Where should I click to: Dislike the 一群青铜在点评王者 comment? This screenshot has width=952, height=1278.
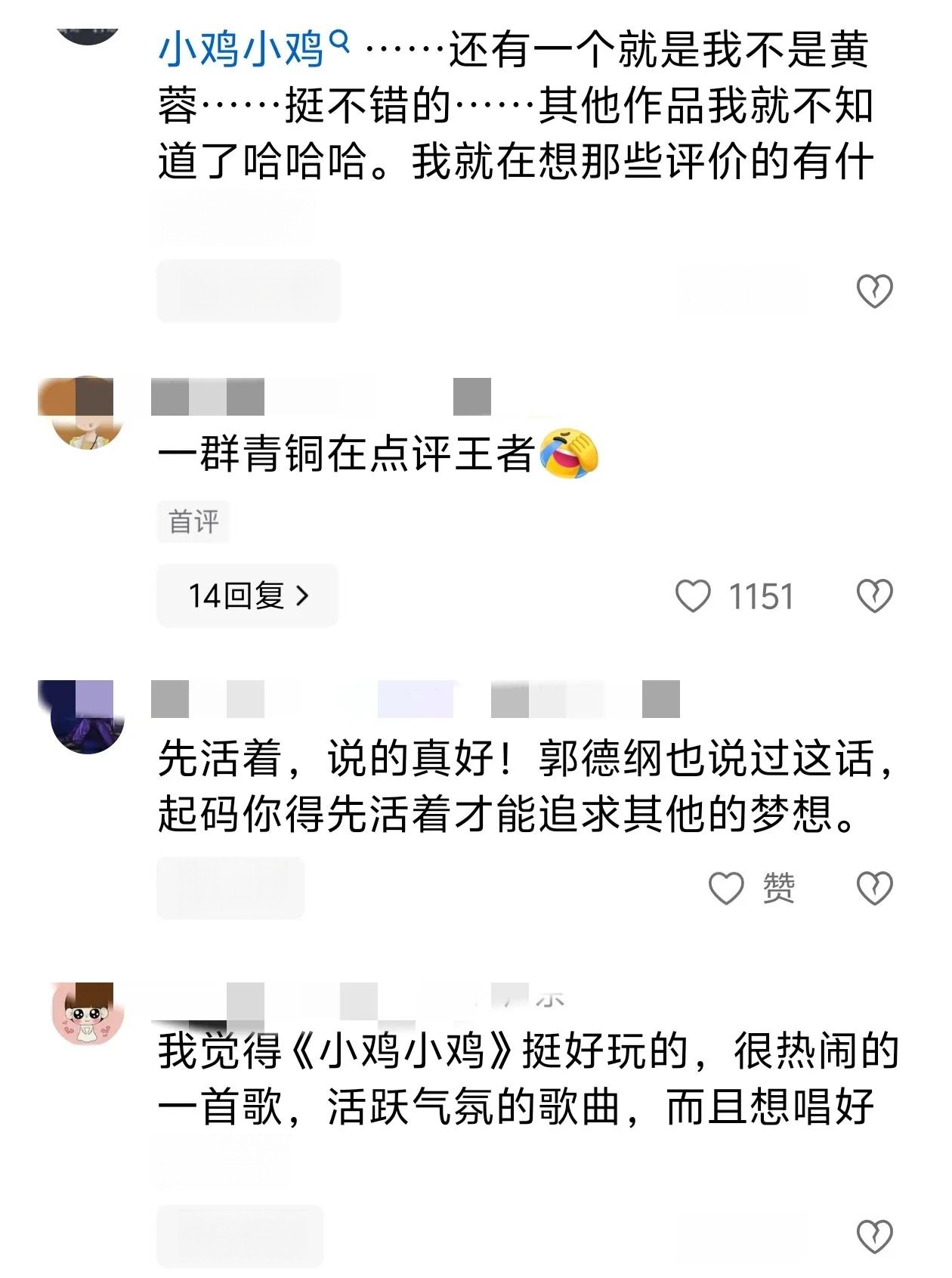click(874, 596)
